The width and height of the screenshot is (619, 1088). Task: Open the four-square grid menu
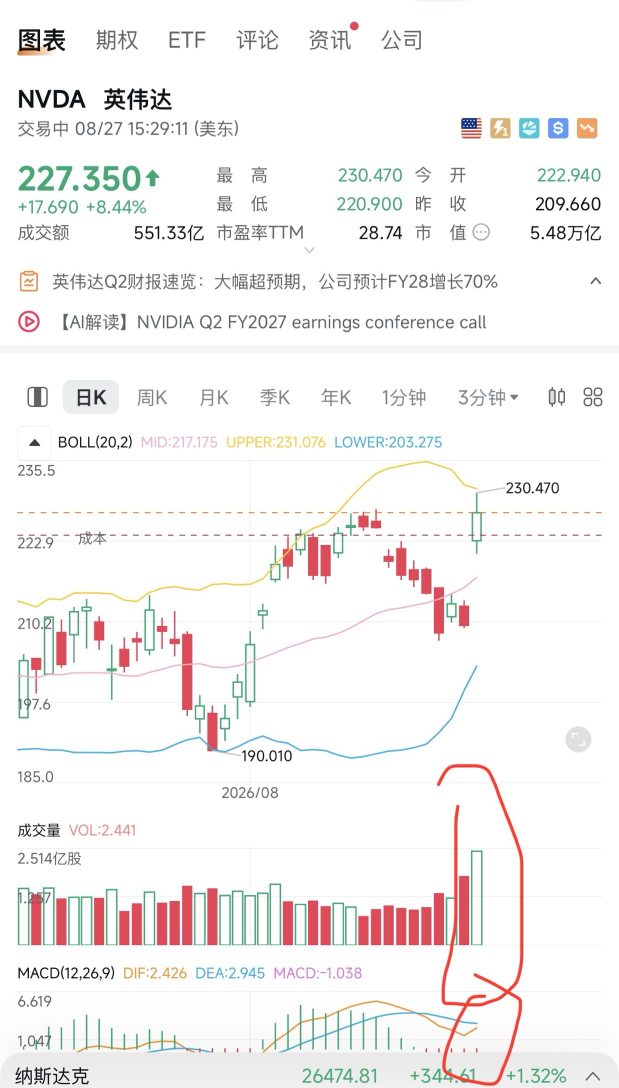coord(593,397)
